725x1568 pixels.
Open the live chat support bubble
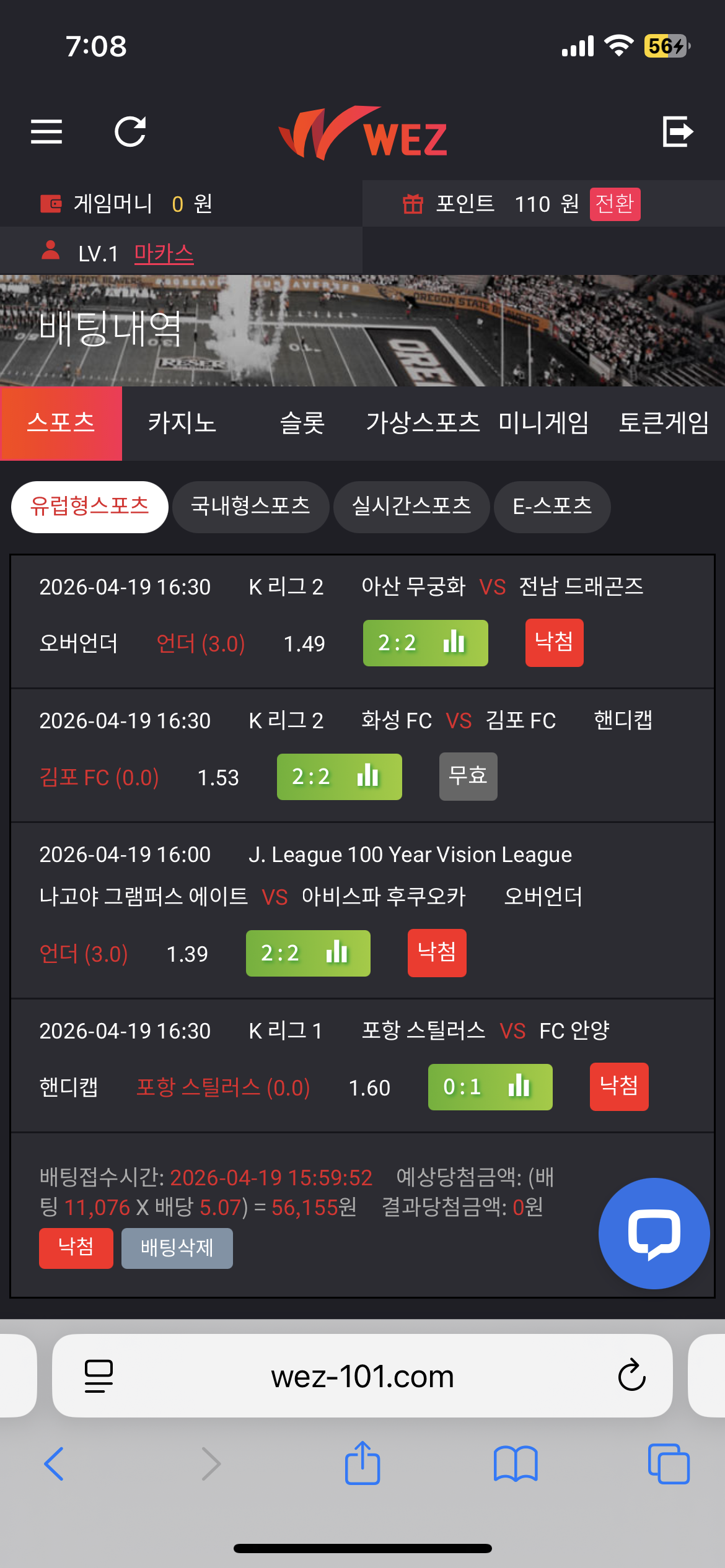(x=654, y=1233)
